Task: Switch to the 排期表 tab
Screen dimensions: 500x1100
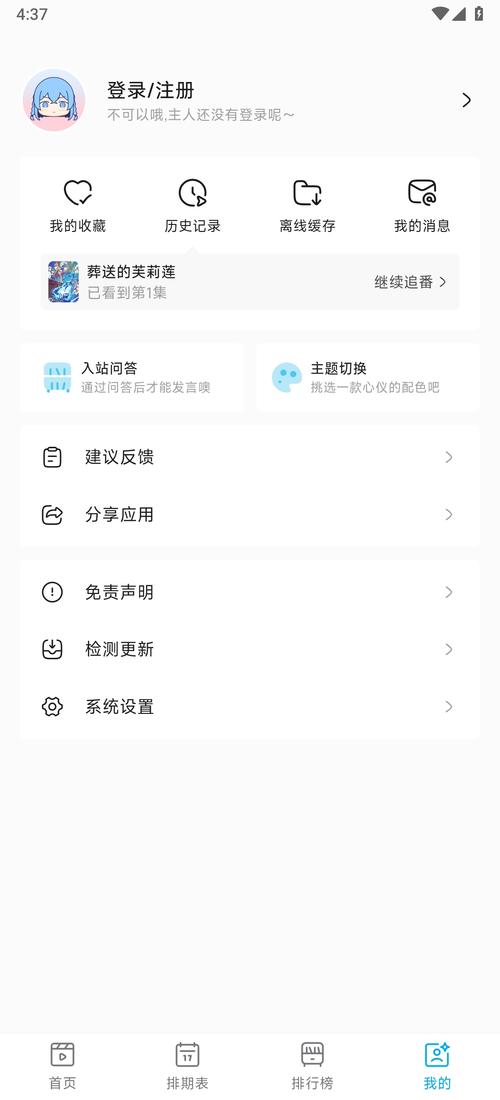Action: (187, 1066)
